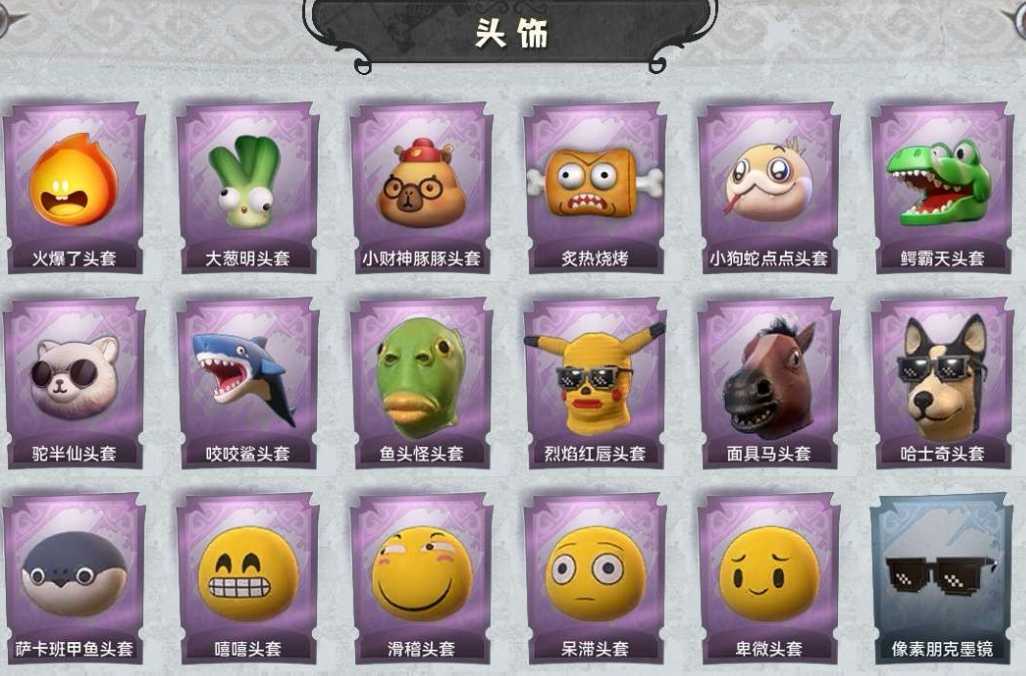Screen dimensions: 1026x676
Task: Select the 卑微头套 emoji headgear
Action: click(768, 576)
